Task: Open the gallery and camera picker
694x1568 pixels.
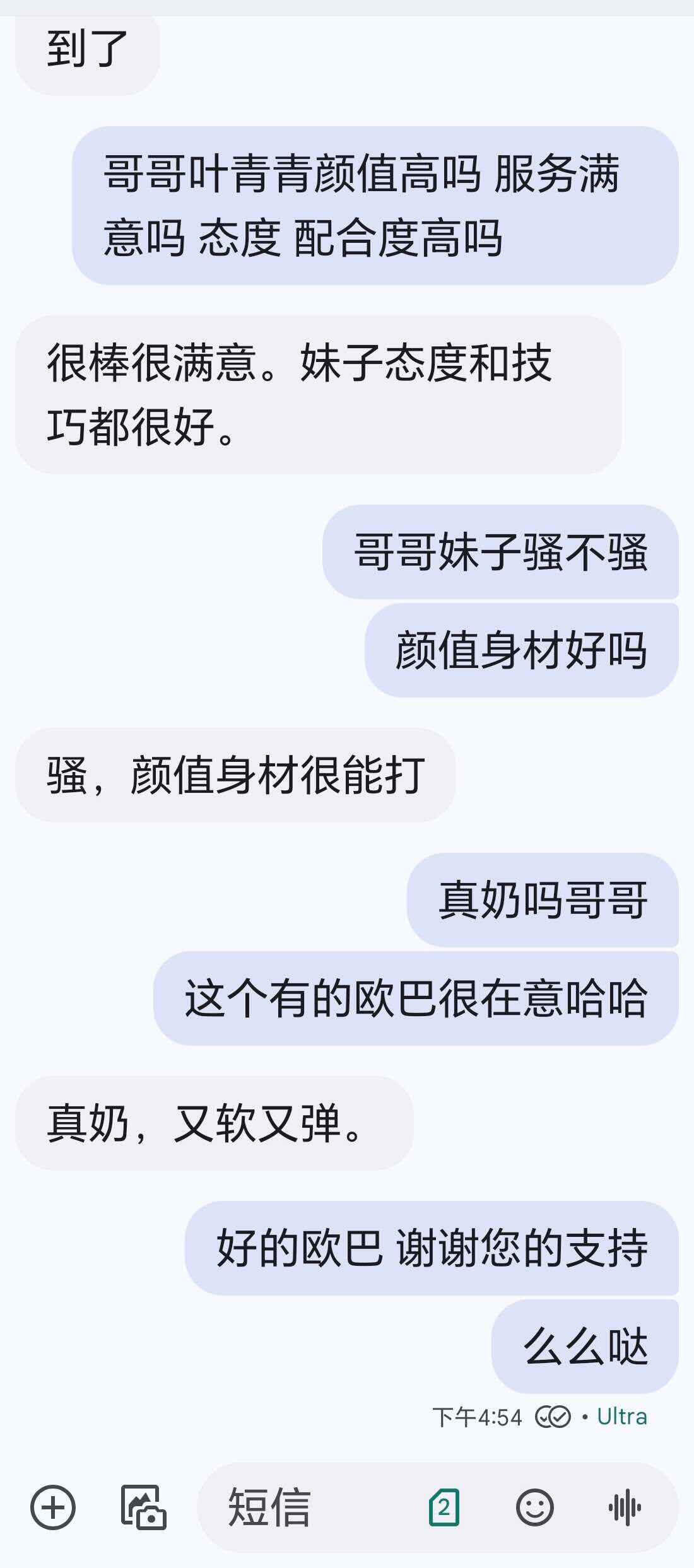Action: click(x=144, y=1508)
